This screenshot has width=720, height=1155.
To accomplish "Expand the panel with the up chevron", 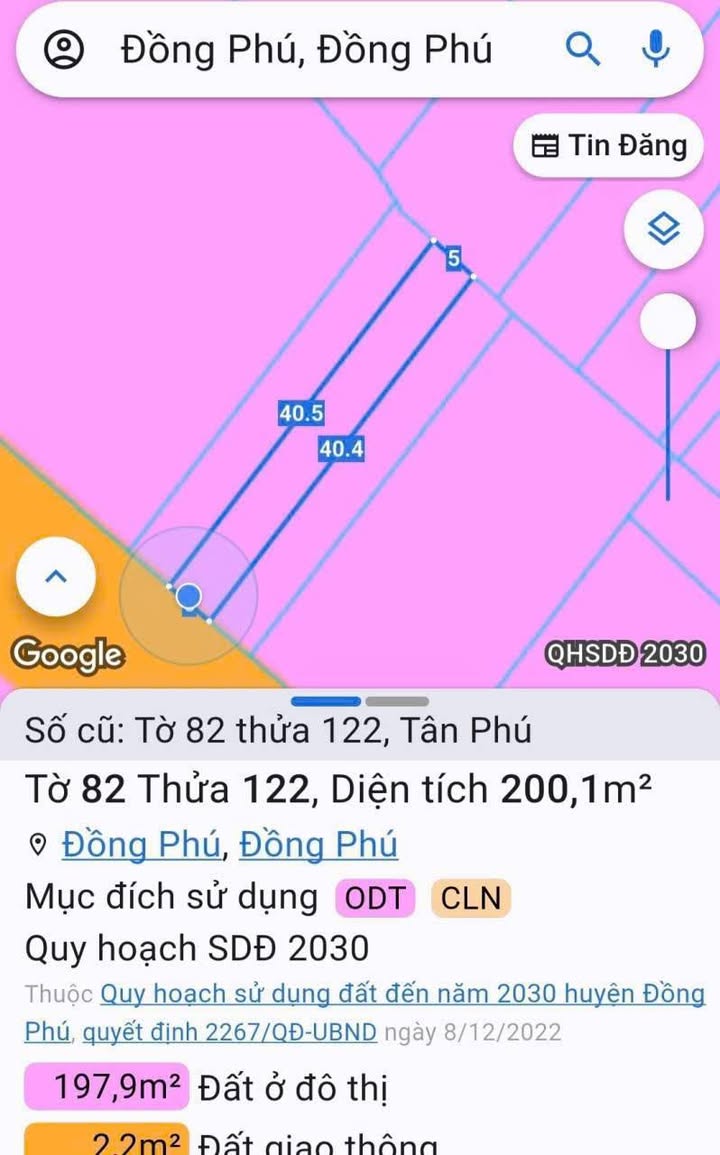I will tap(56, 577).
